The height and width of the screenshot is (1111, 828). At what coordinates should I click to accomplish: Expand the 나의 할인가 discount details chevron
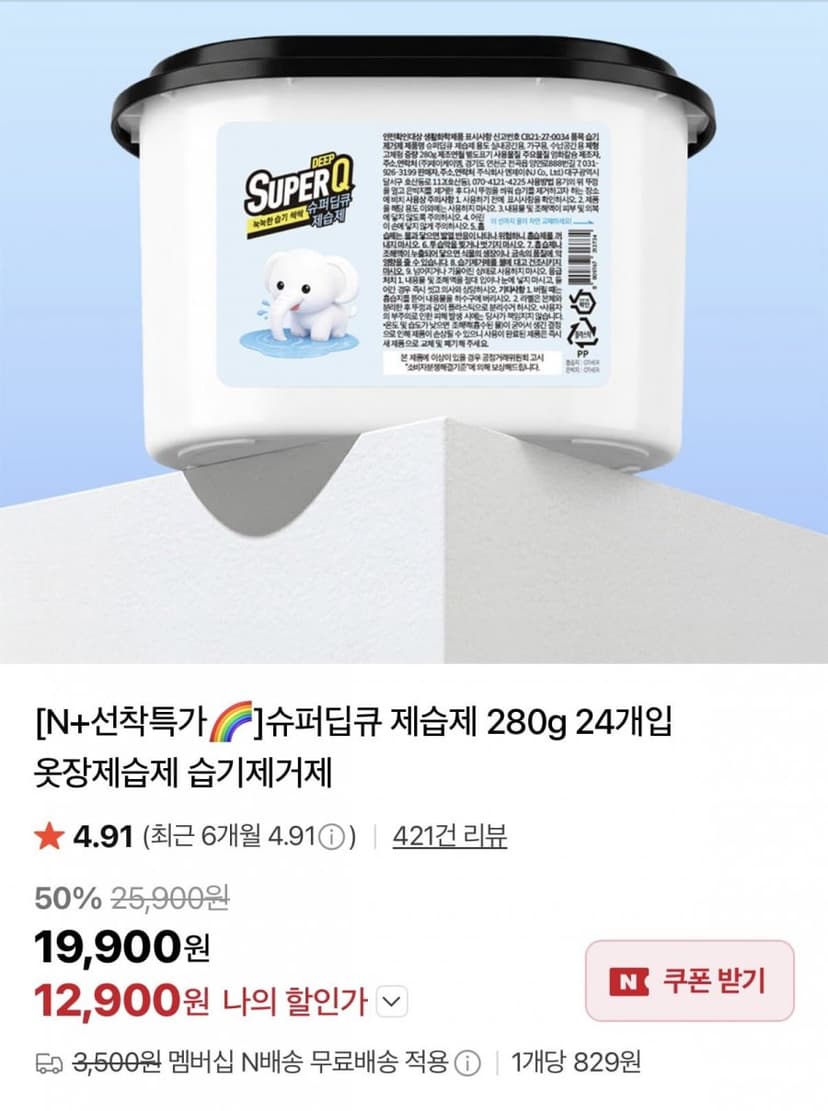click(392, 1002)
